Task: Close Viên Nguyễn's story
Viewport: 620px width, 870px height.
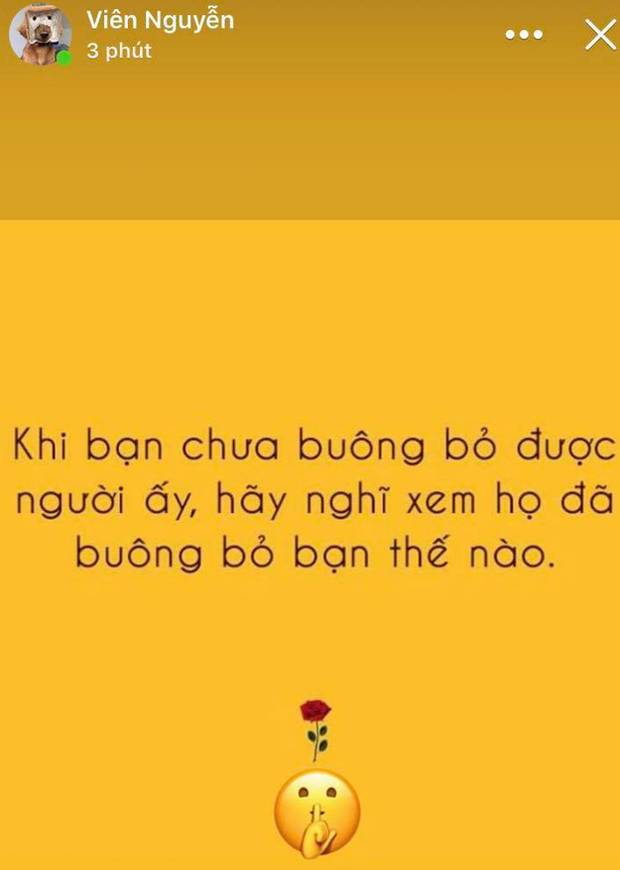Action: tap(600, 35)
